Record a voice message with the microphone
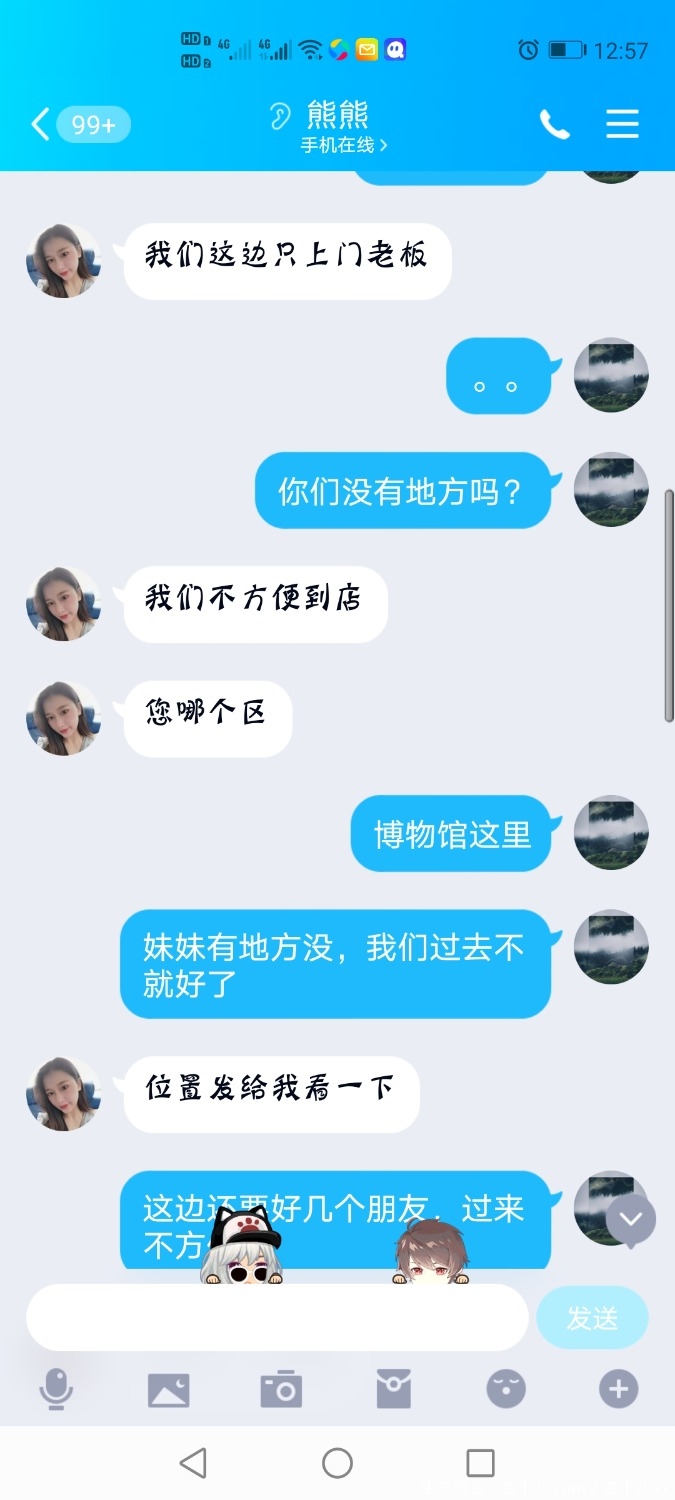This screenshot has width=675, height=1500. click(56, 1389)
